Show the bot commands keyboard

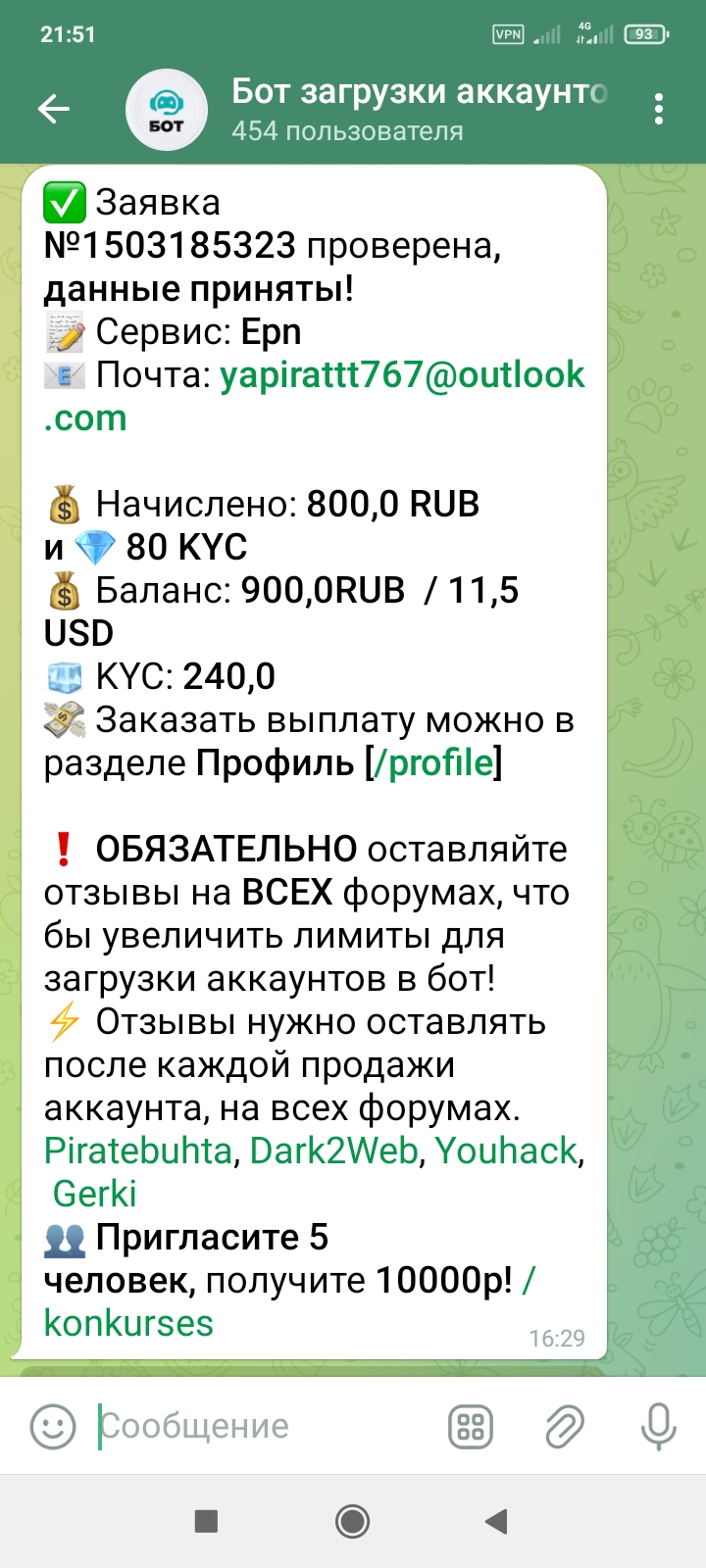[471, 1426]
